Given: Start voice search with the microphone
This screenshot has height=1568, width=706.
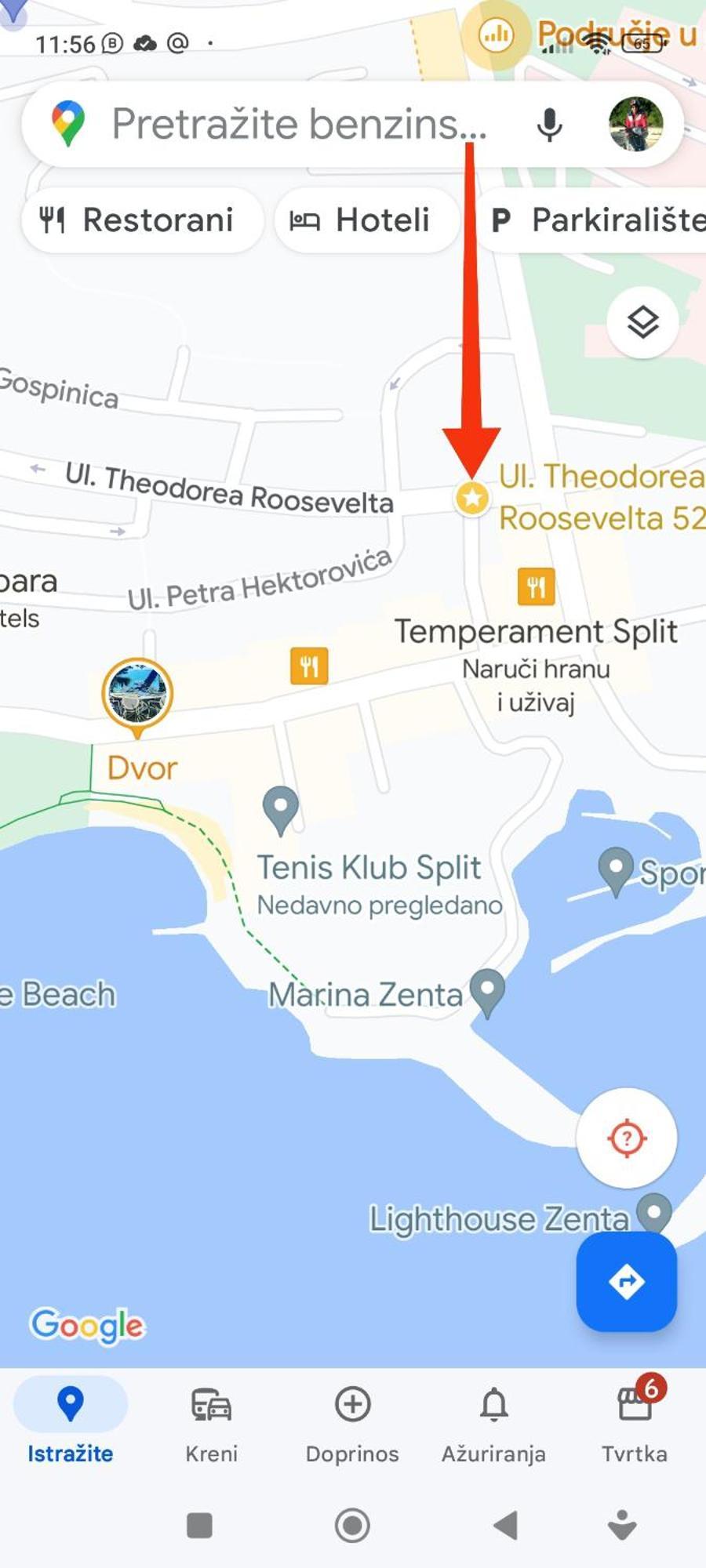Looking at the screenshot, I should [x=549, y=124].
